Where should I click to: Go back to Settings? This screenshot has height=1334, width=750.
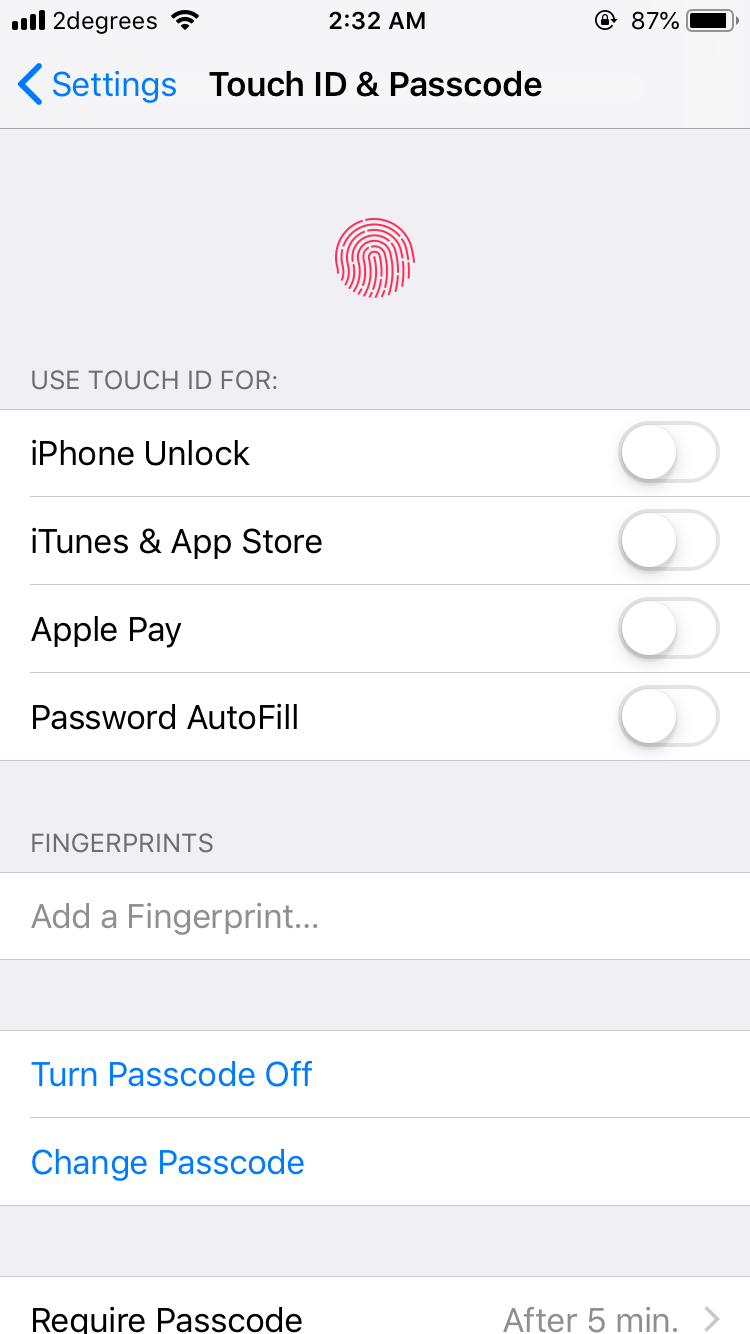click(97, 85)
